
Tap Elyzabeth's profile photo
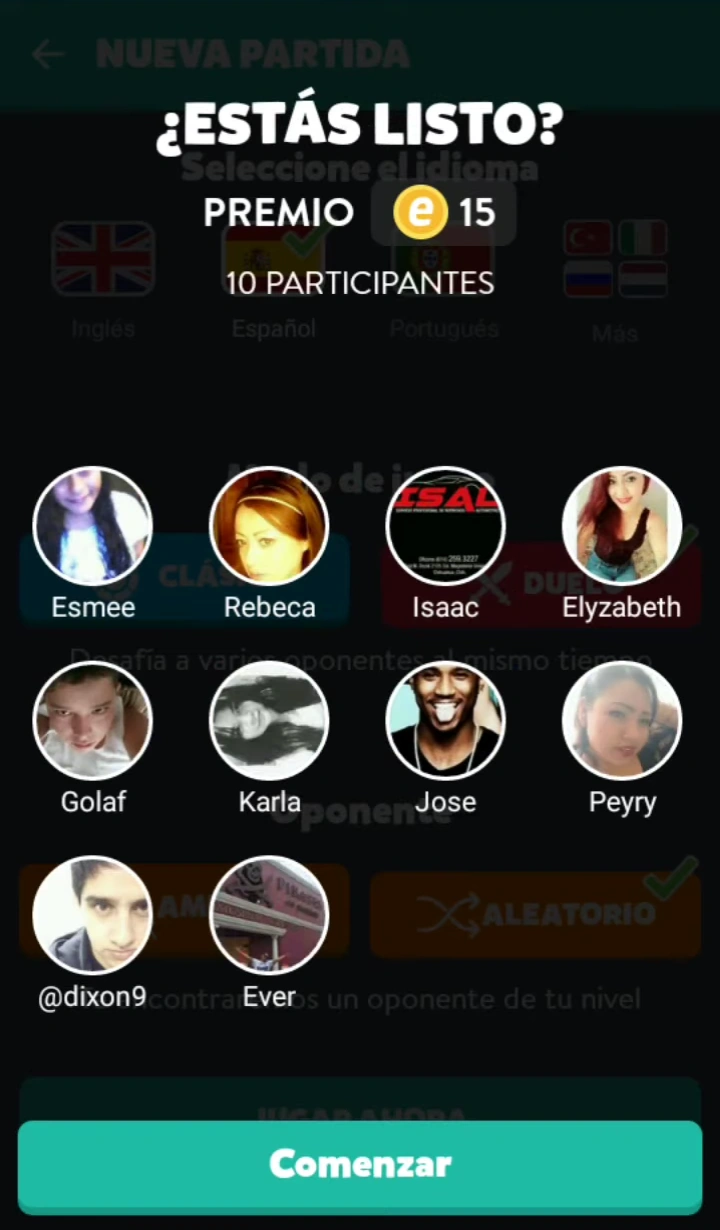point(622,525)
